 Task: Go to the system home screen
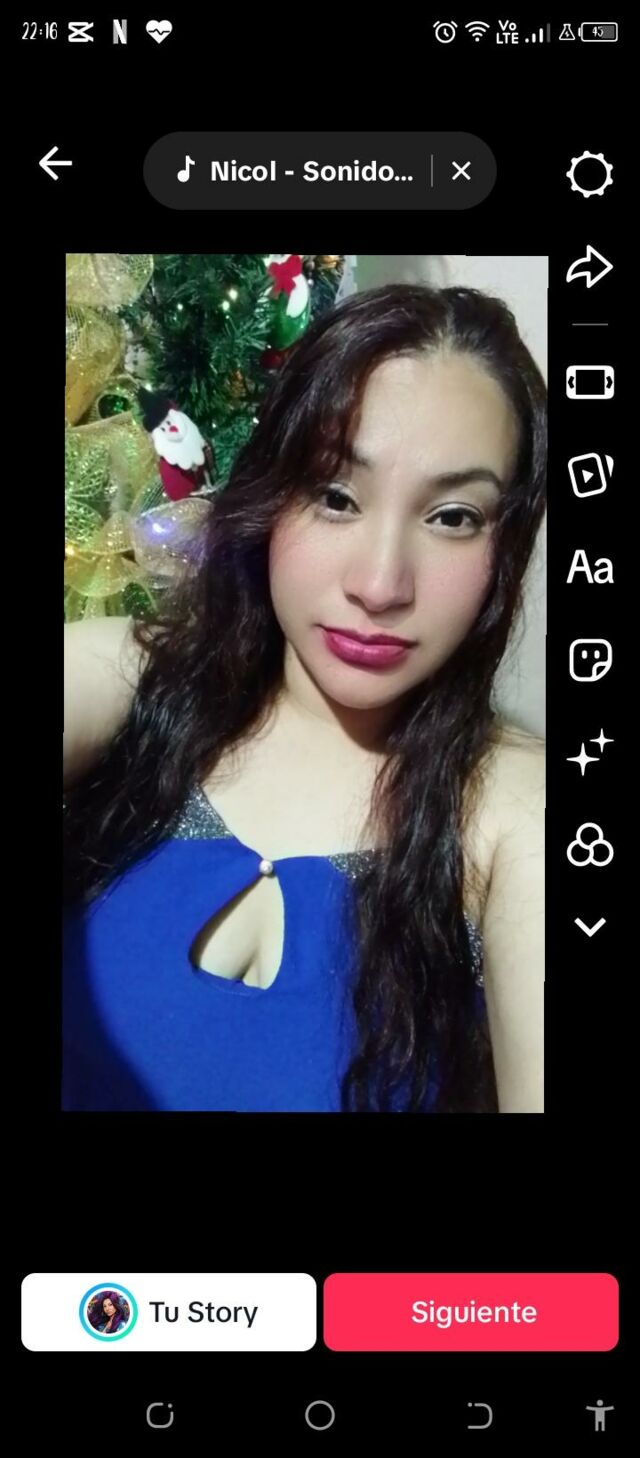320,1415
